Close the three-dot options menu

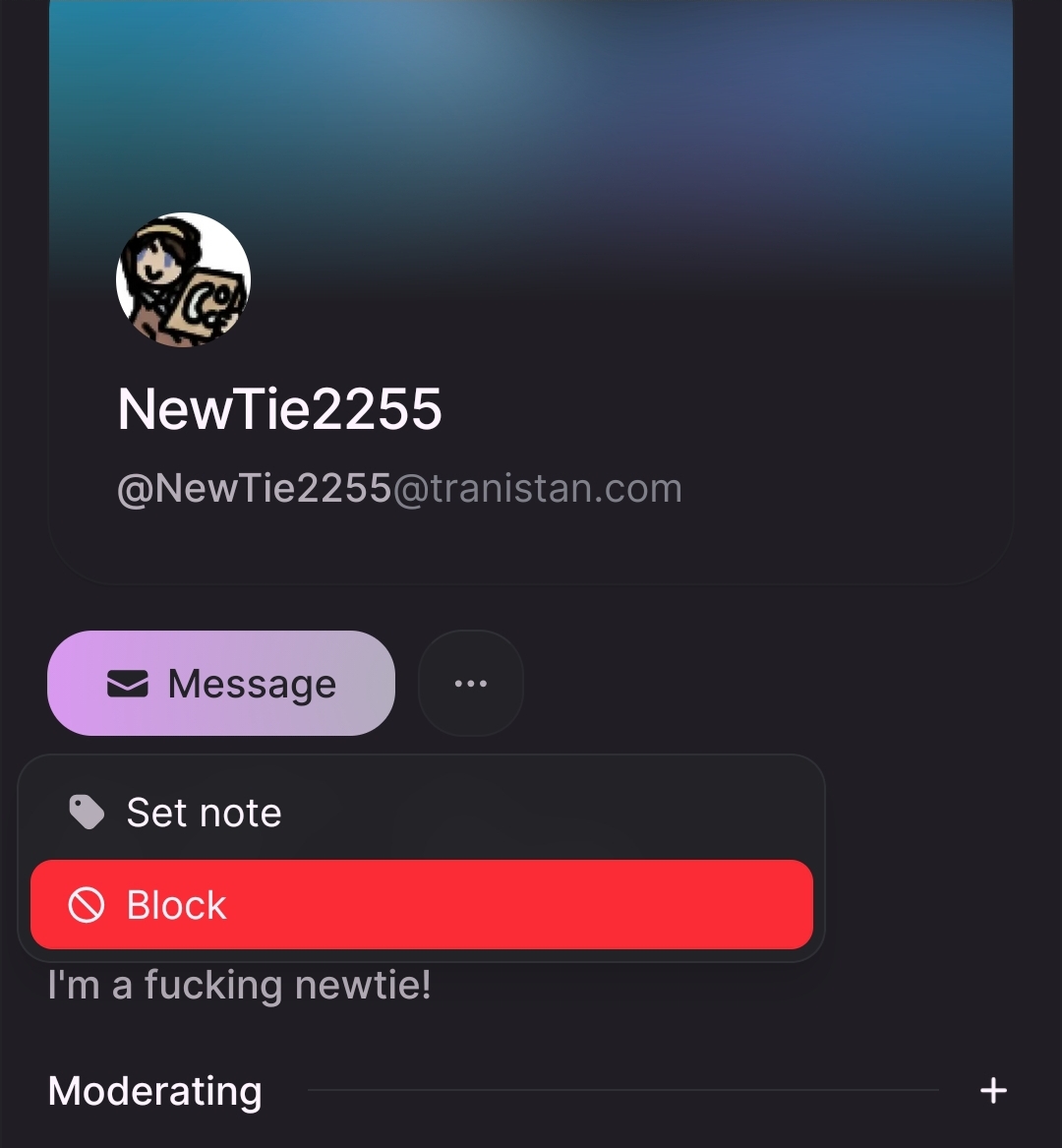(x=471, y=684)
